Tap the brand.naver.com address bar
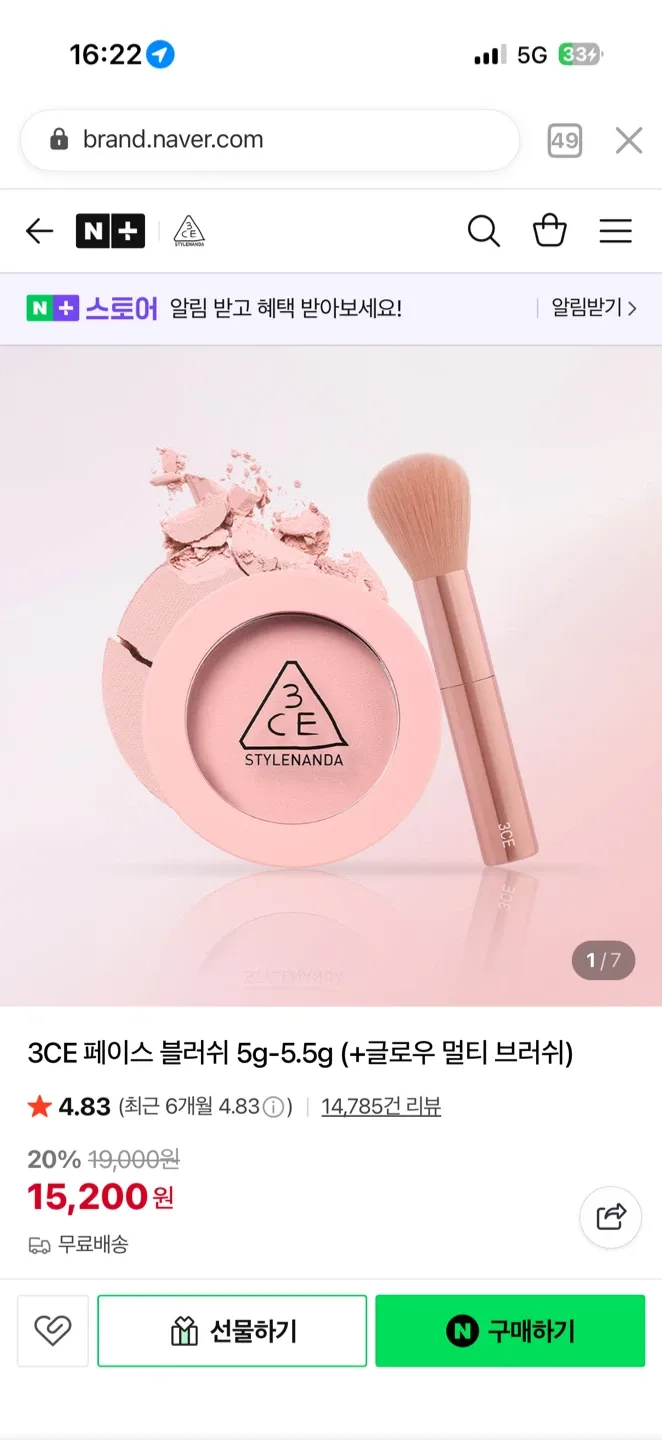The image size is (662, 1440). (x=270, y=140)
